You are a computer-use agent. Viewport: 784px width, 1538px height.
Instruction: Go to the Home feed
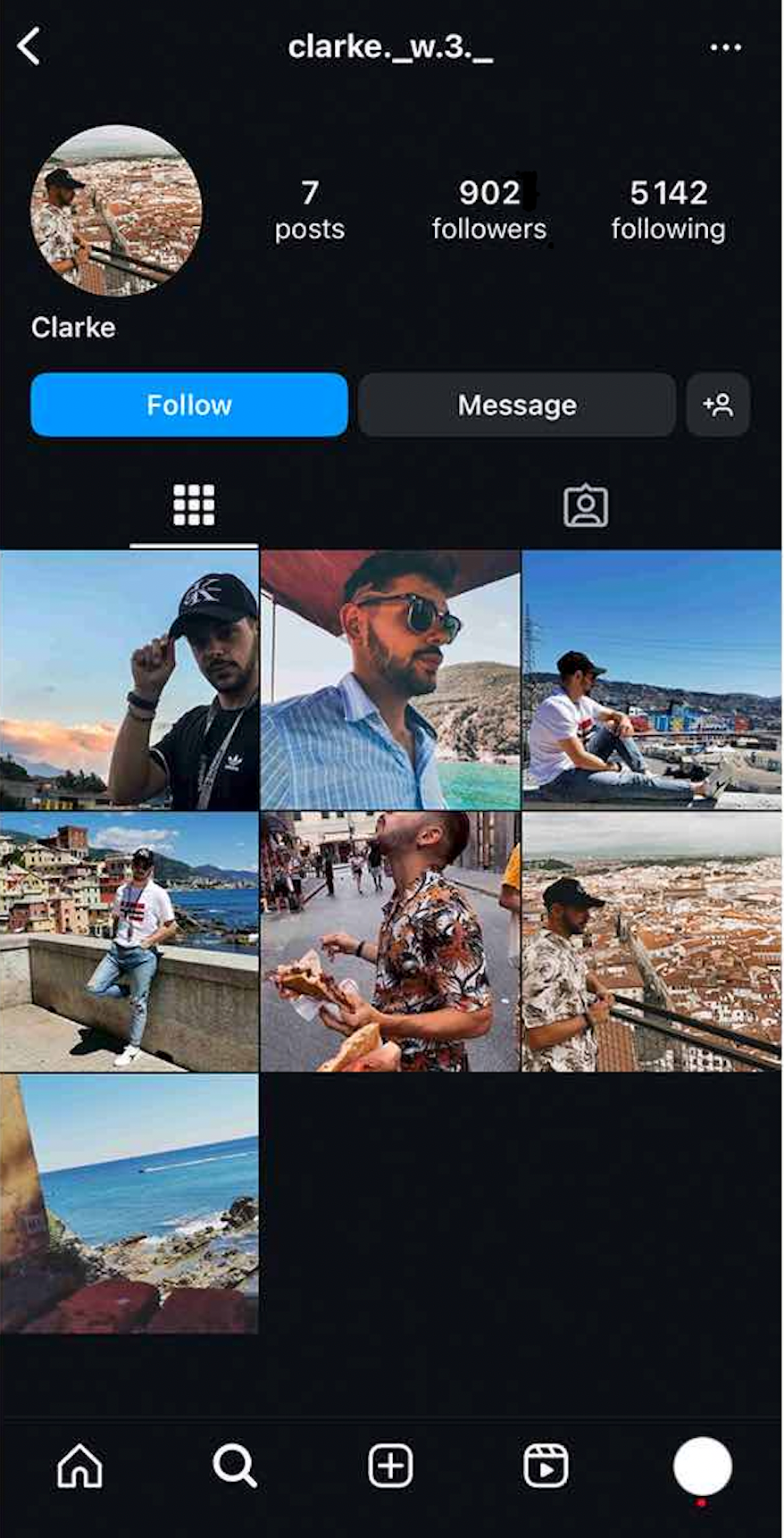[x=79, y=1466]
